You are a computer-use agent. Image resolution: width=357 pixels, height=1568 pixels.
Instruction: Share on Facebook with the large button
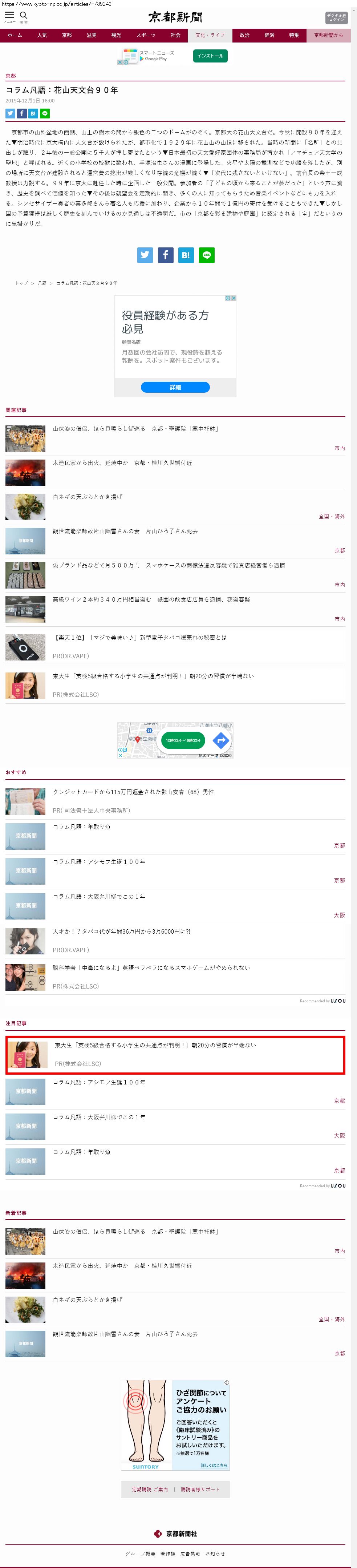[165, 255]
